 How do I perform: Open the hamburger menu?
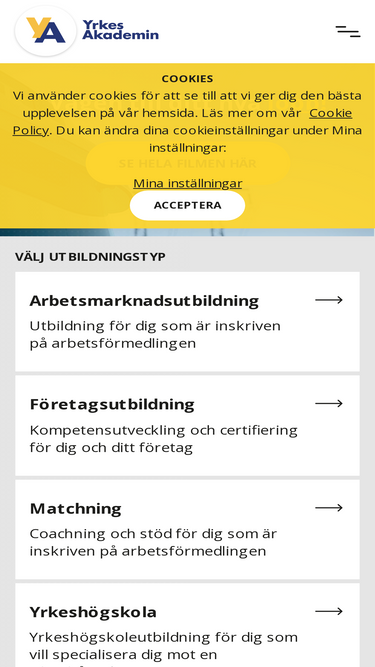(348, 31)
